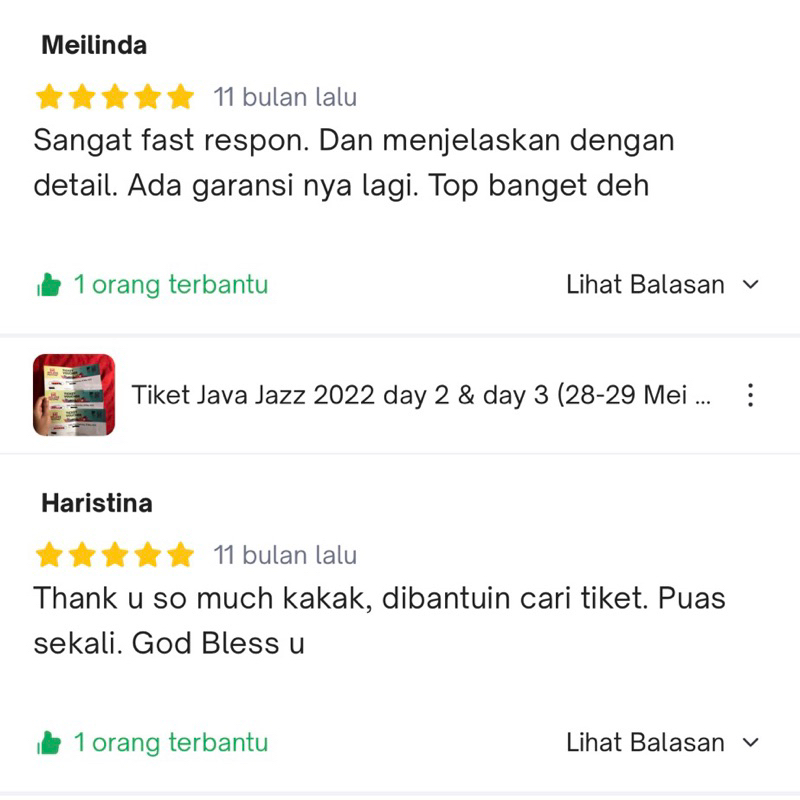
Task: Open the Tiket Java Jazz 2022 product
Action: click(x=420, y=395)
